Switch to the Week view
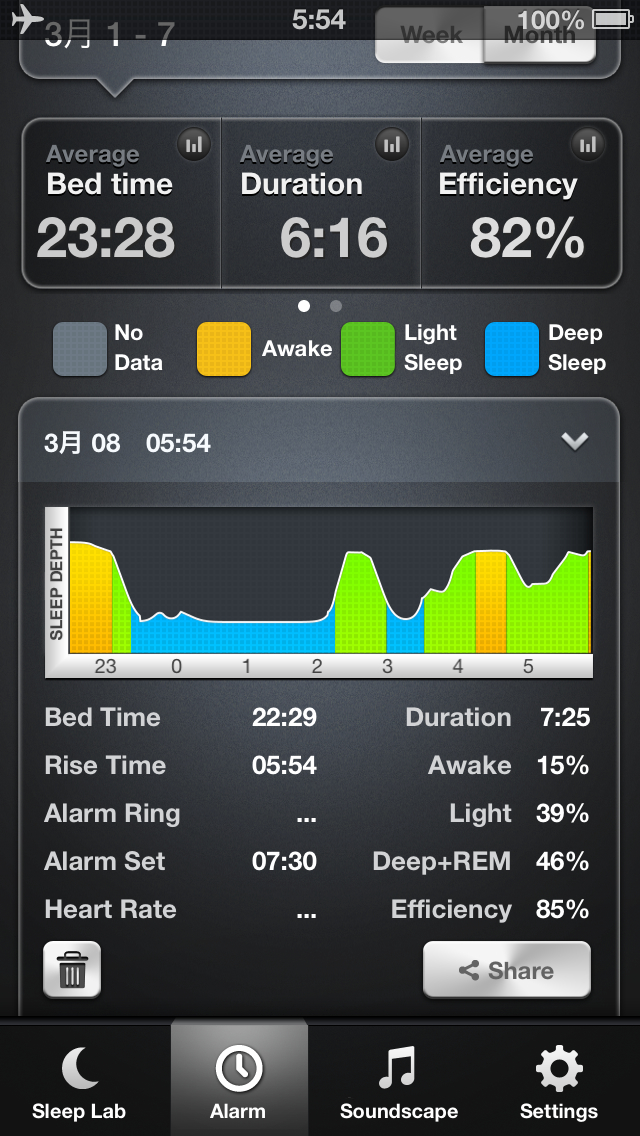This screenshot has height=1136, width=640. coord(430,35)
